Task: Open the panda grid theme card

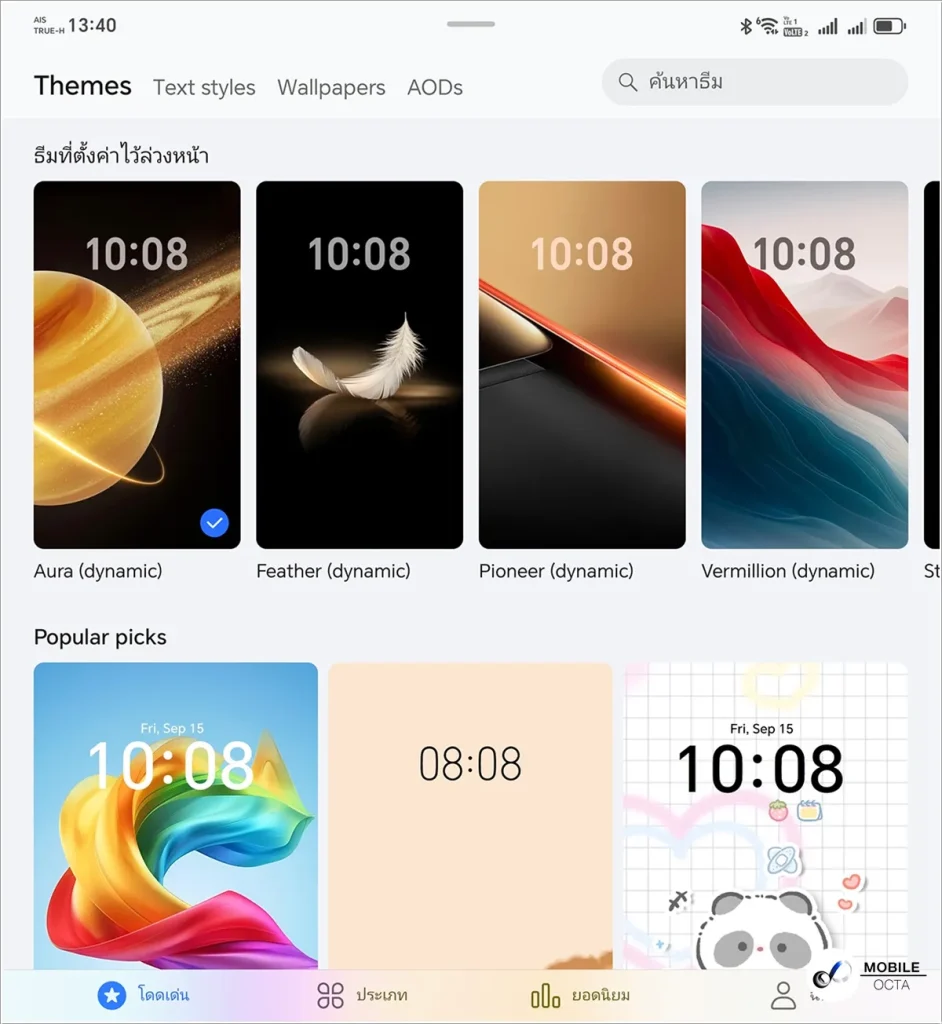Action: point(766,815)
